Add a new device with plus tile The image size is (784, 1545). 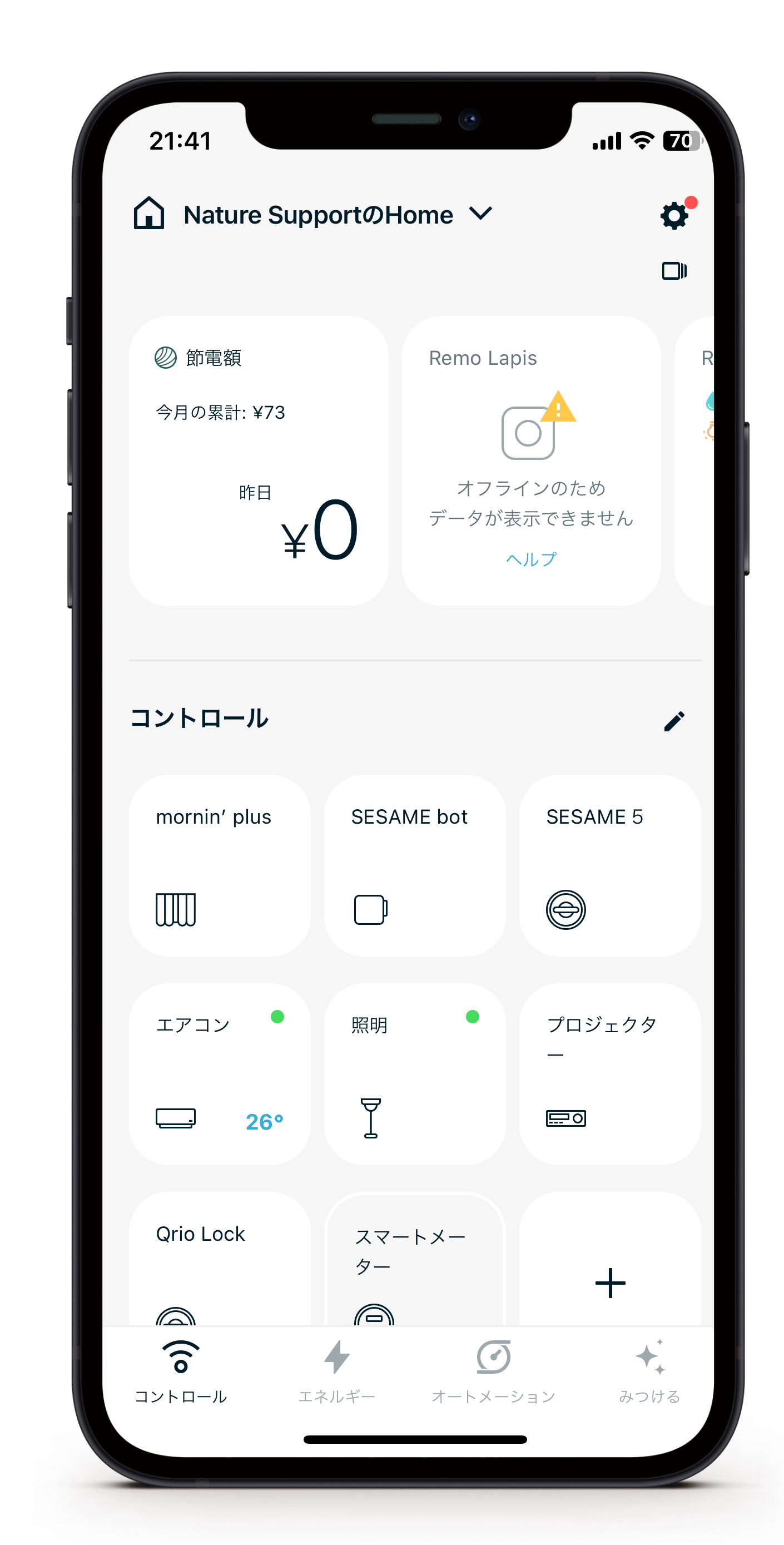point(609,1282)
